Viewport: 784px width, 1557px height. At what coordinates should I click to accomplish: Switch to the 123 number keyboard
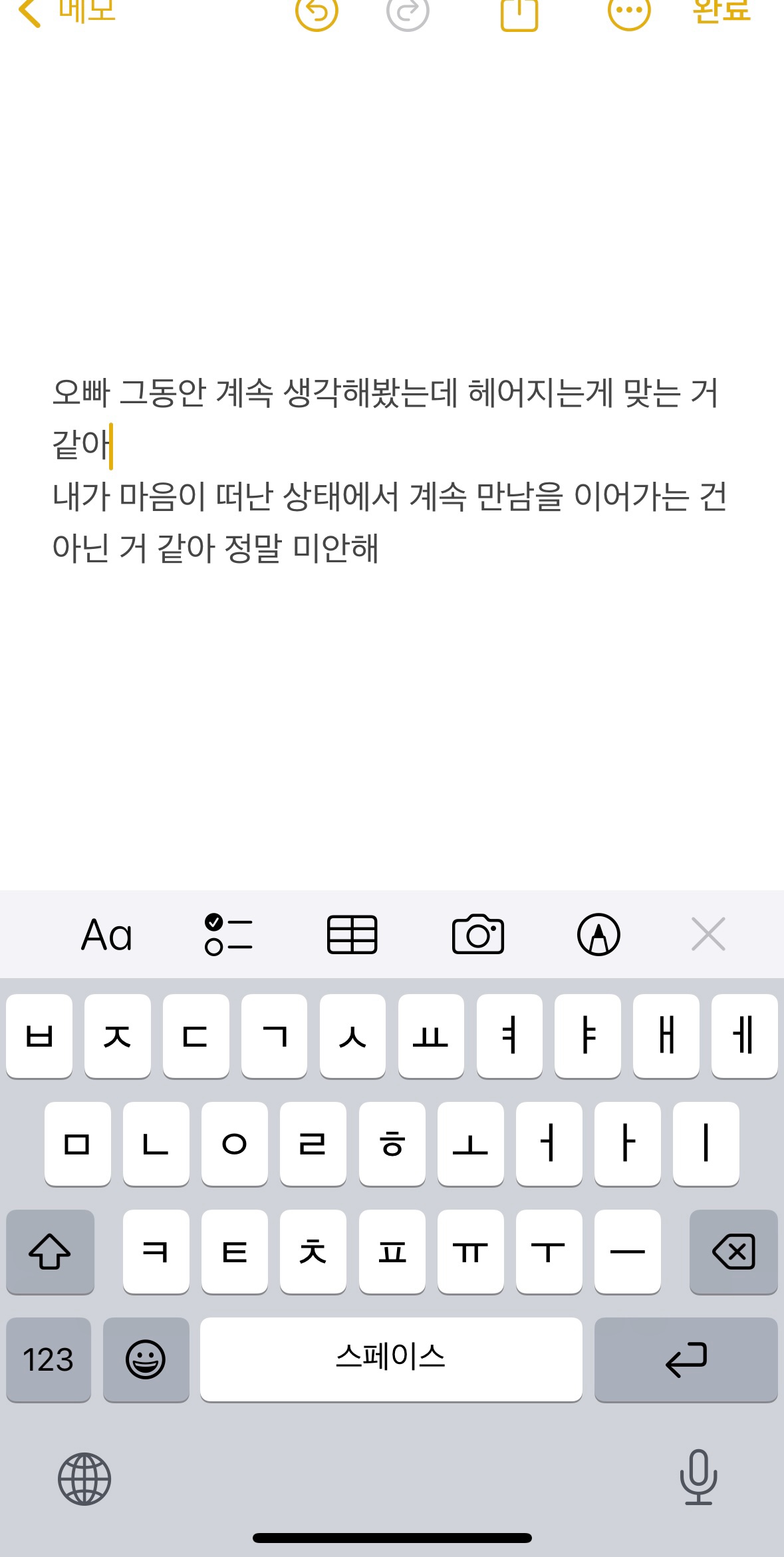[49, 1359]
